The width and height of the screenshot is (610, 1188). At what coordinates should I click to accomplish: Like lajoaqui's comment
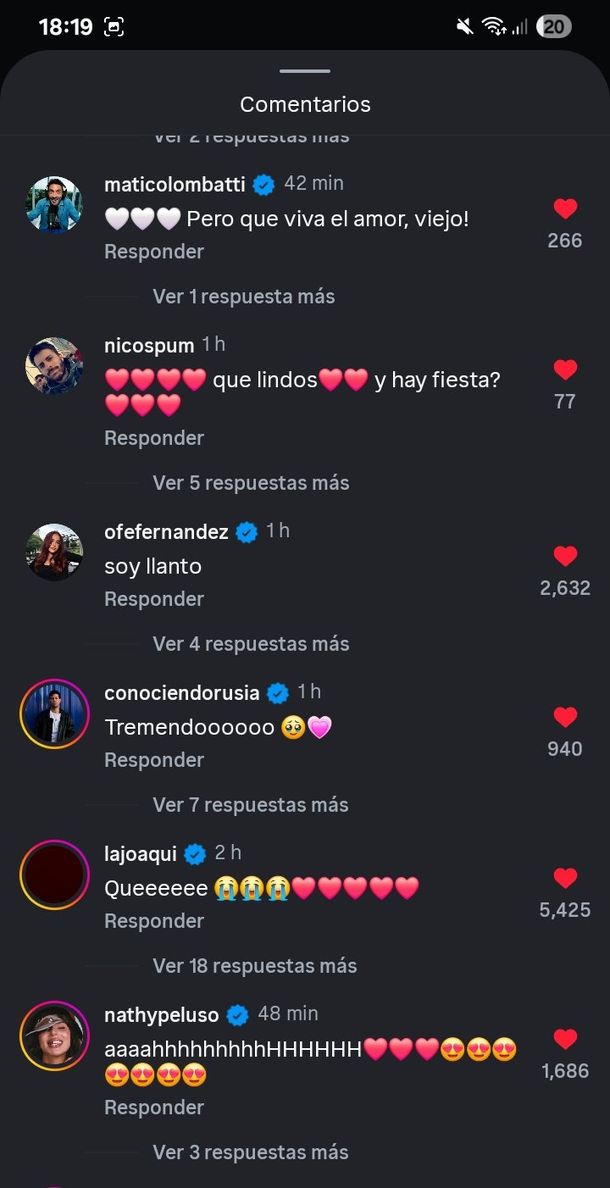(565, 878)
